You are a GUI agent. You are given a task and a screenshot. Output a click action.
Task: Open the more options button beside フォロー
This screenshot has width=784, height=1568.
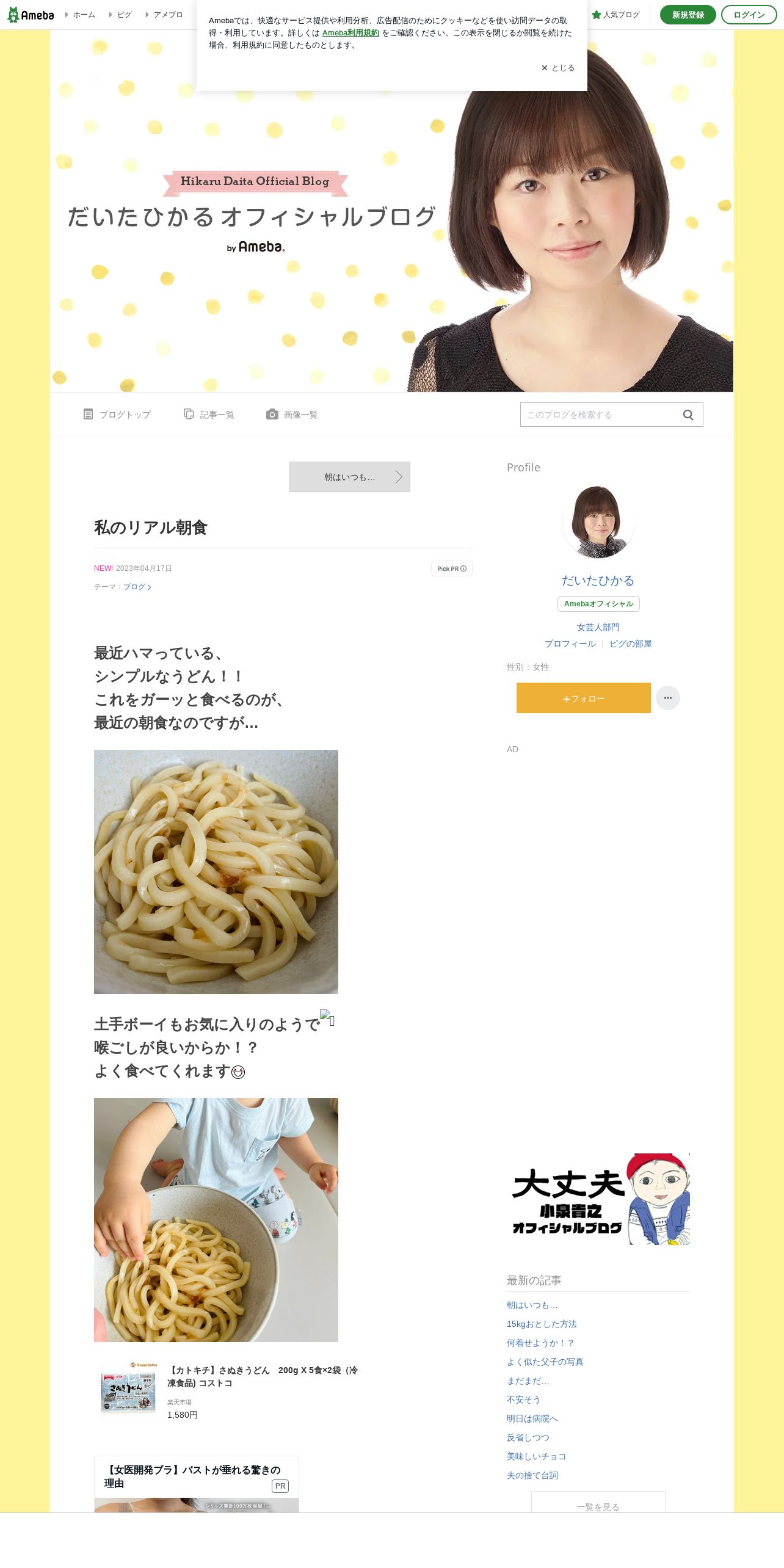pos(668,698)
